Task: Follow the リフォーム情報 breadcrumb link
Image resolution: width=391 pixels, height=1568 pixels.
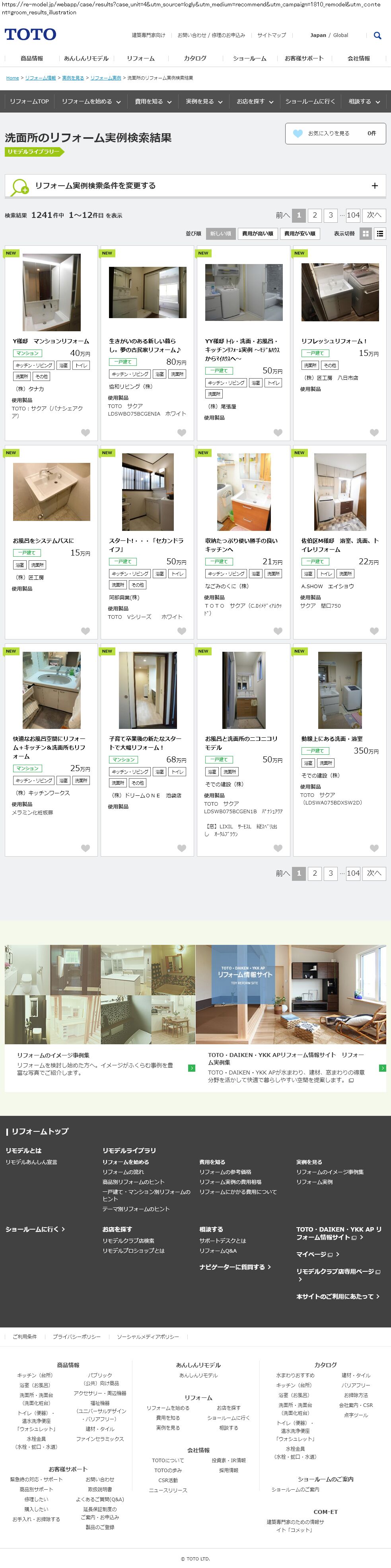Action: tap(40, 78)
